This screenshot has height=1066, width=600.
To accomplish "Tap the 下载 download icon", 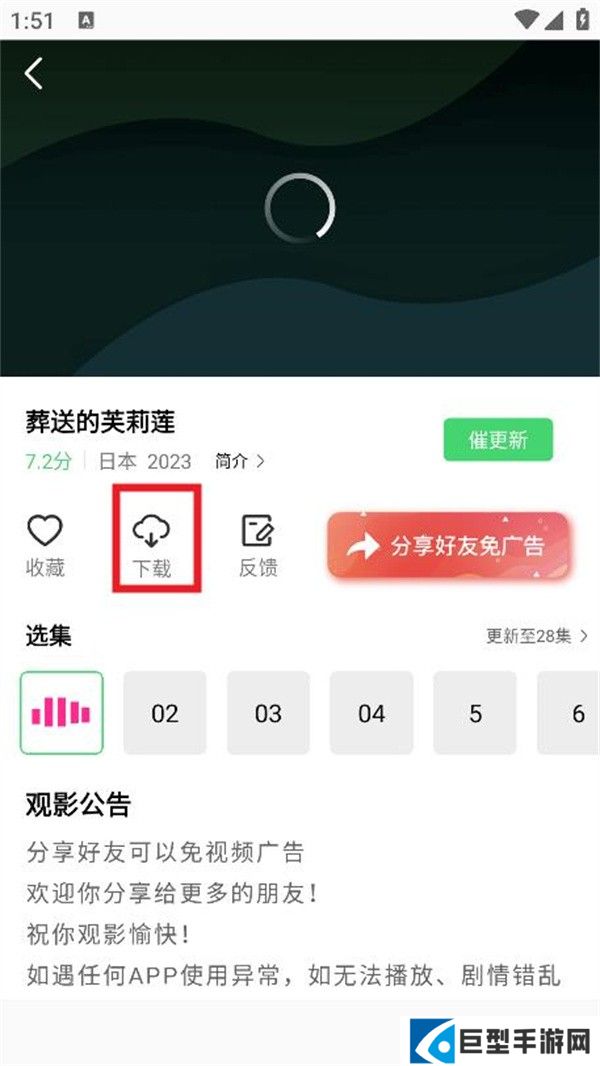I will pyautogui.click(x=152, y=545).
